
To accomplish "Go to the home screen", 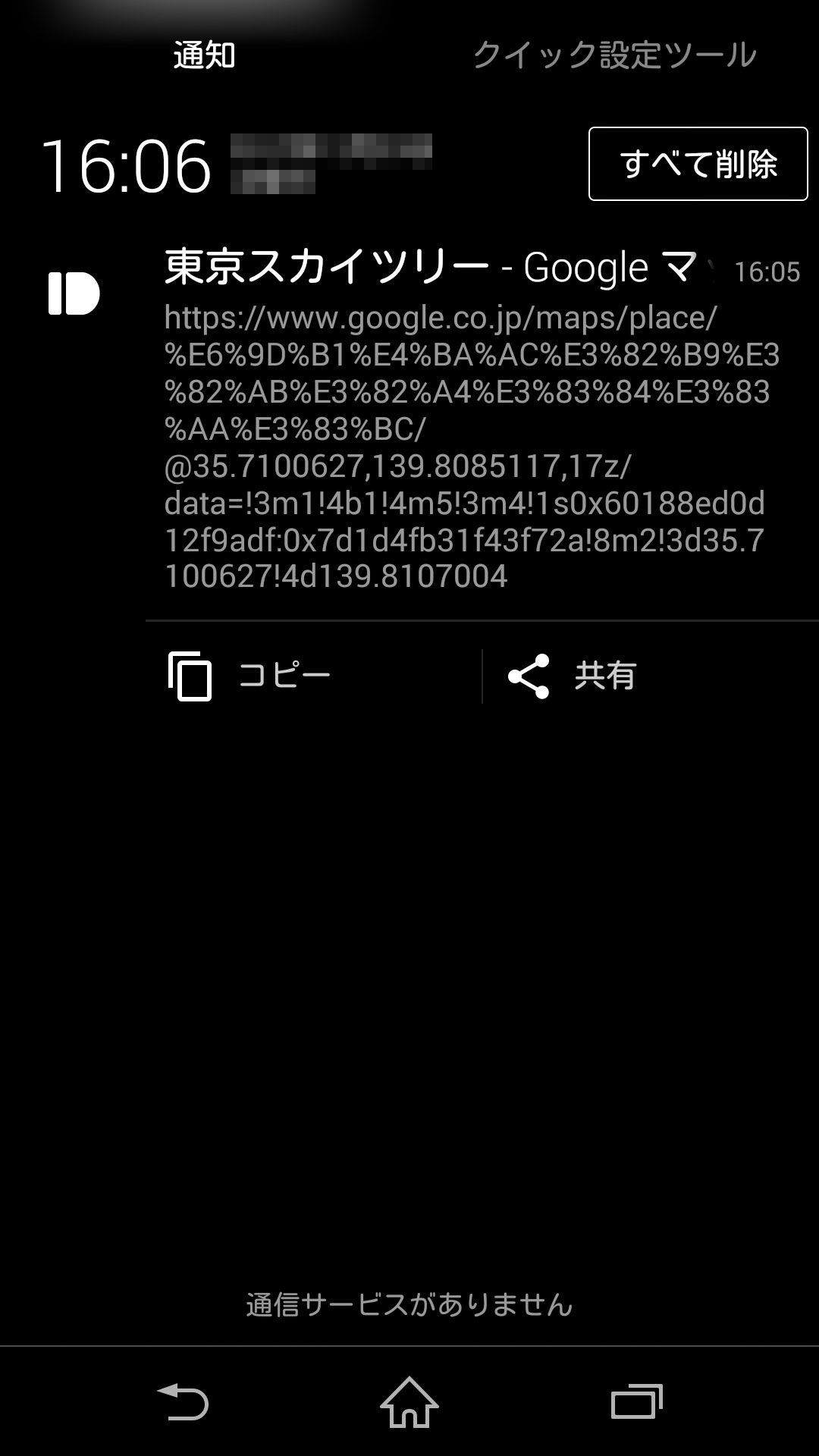I will pyautogui.click(x=409, y=1401).
